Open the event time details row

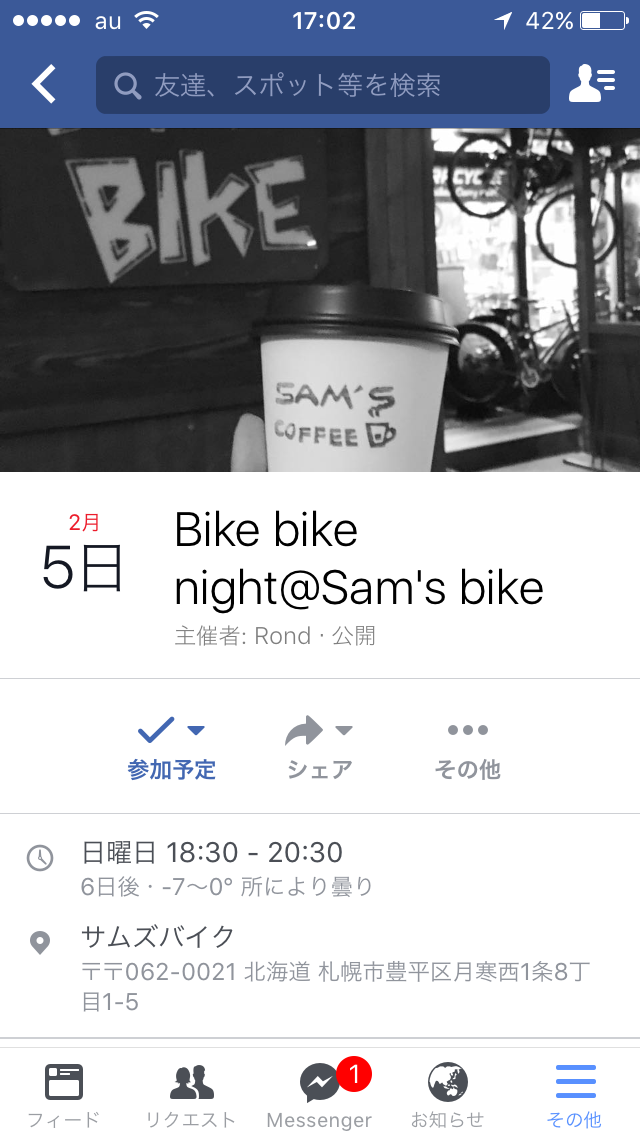320,868
